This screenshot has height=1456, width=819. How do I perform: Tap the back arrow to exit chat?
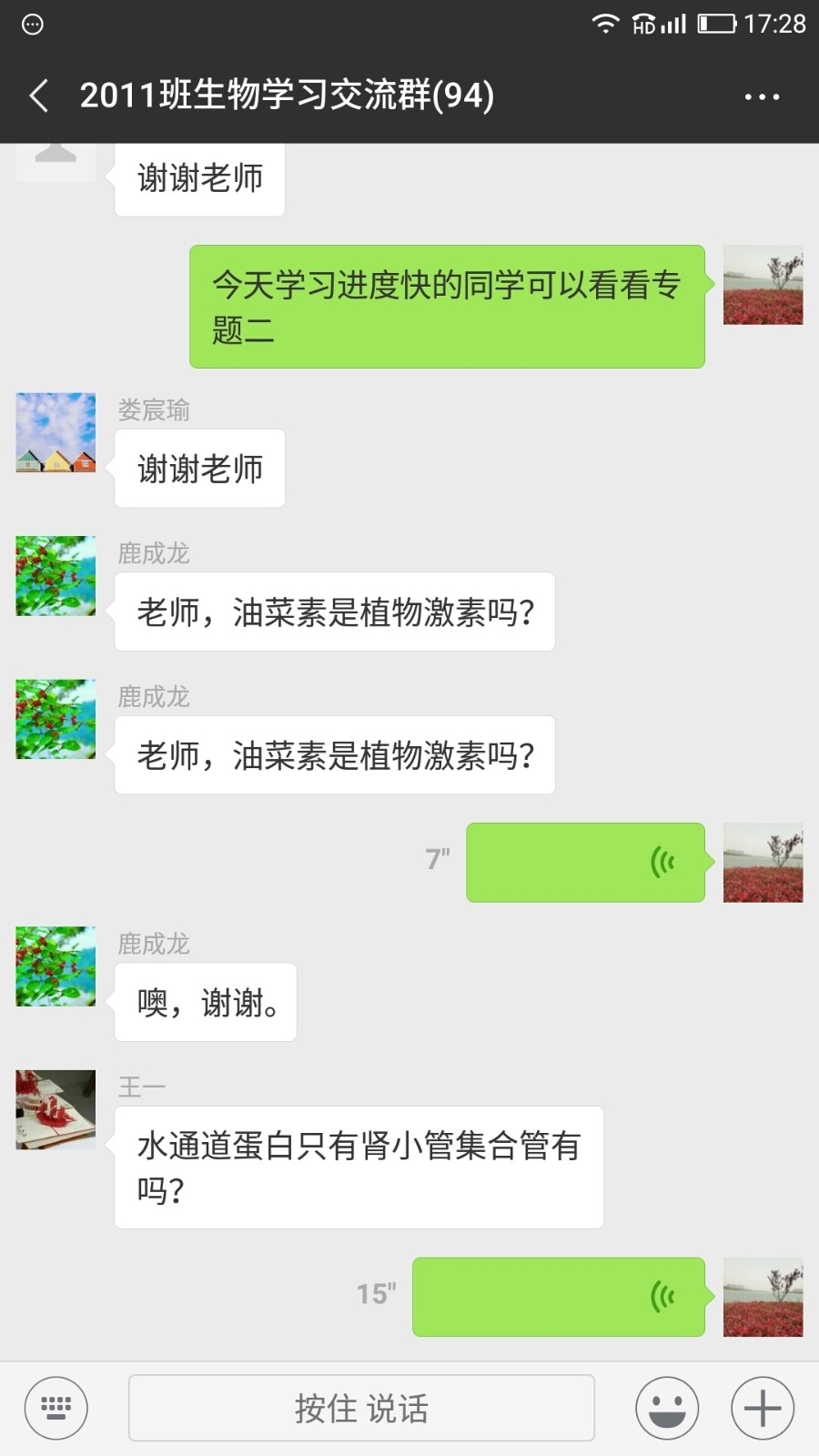36,95
